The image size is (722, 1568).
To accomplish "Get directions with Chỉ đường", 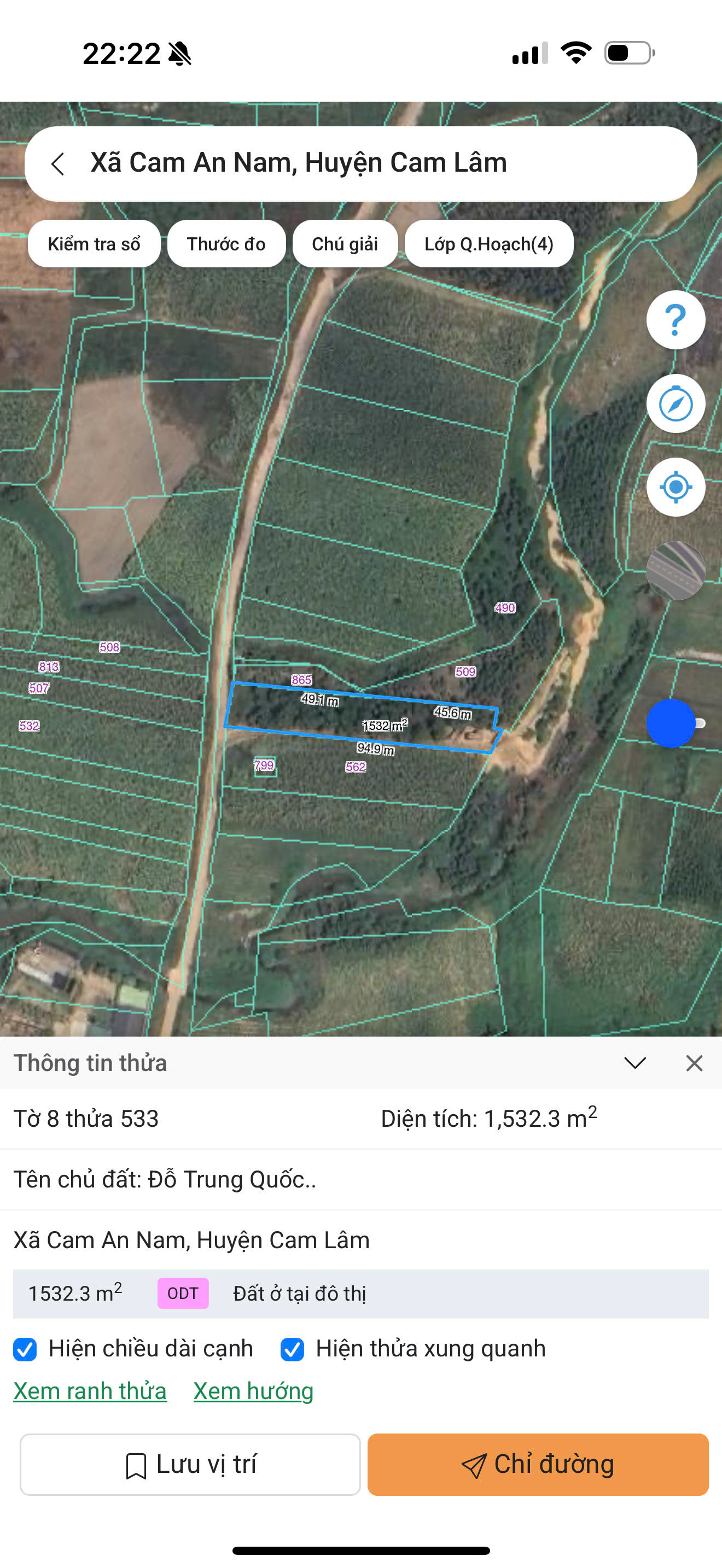I will [x=538, y=1465].
